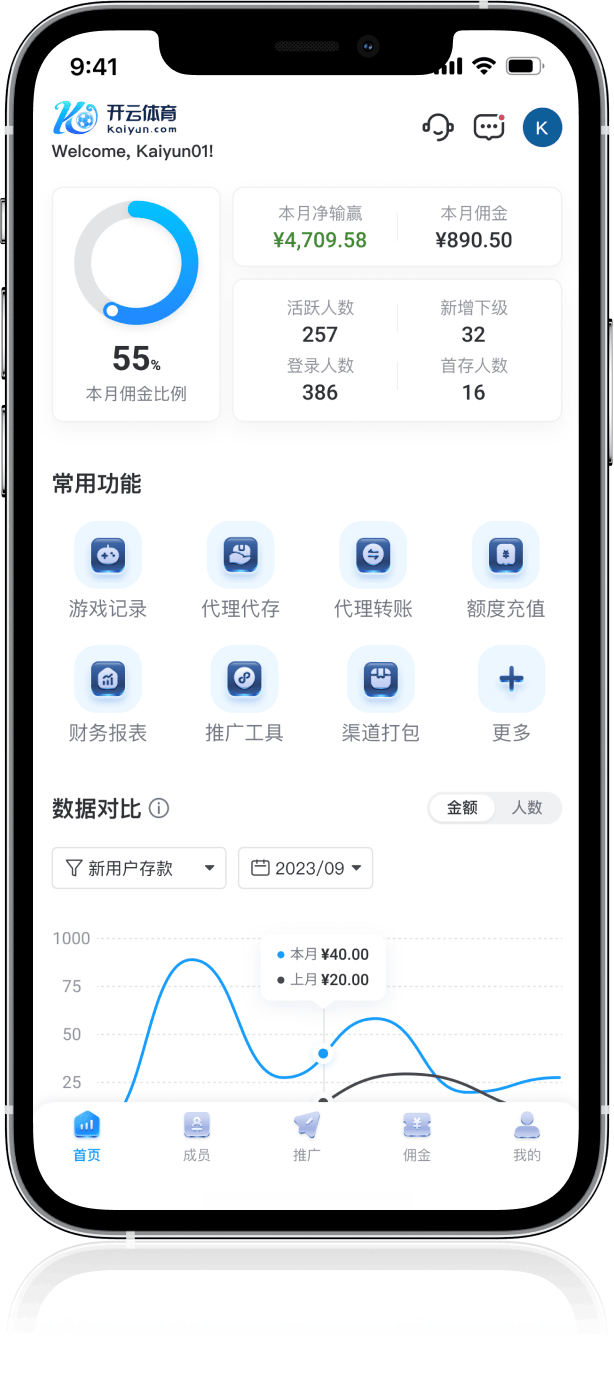The image size is (614, 1400).
Task: Open 渠道打包 channel packaging
Action: click(x=380, y=679)
